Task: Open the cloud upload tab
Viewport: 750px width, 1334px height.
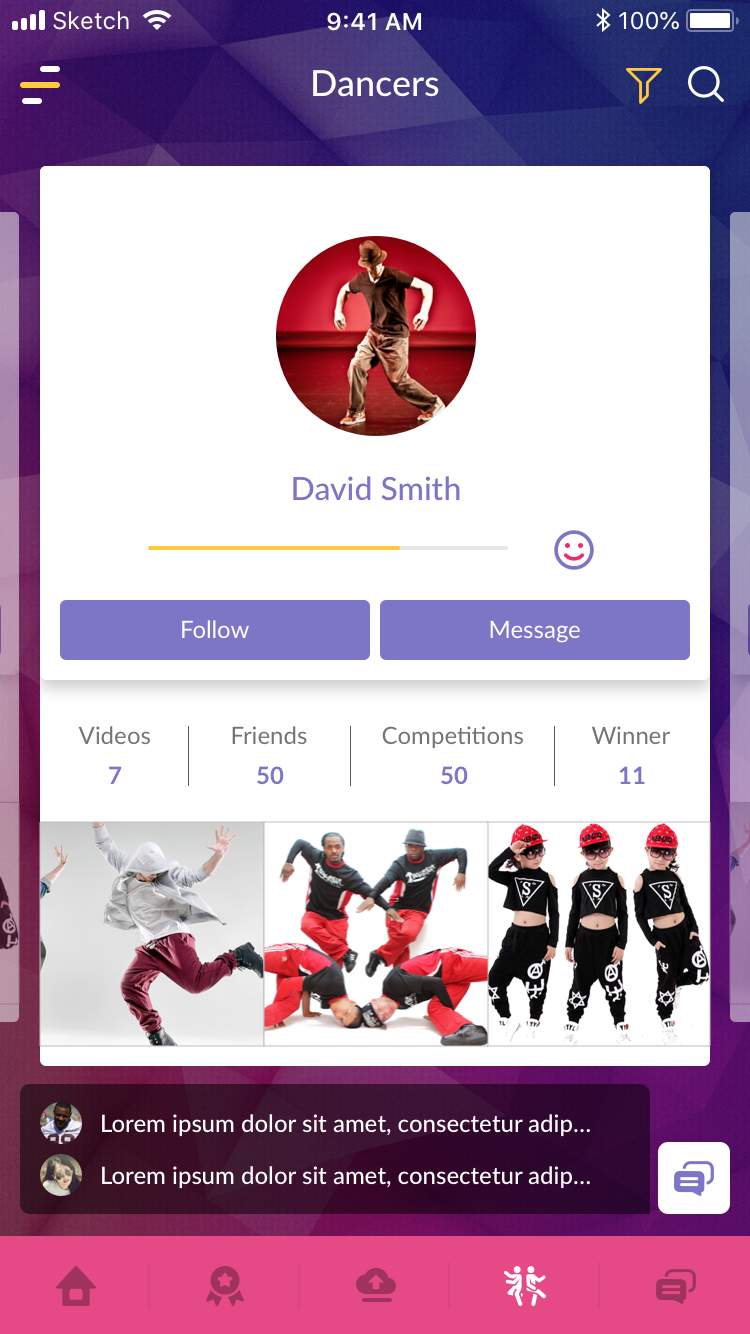Action: pyautogui.click(x=375, y=1285)
